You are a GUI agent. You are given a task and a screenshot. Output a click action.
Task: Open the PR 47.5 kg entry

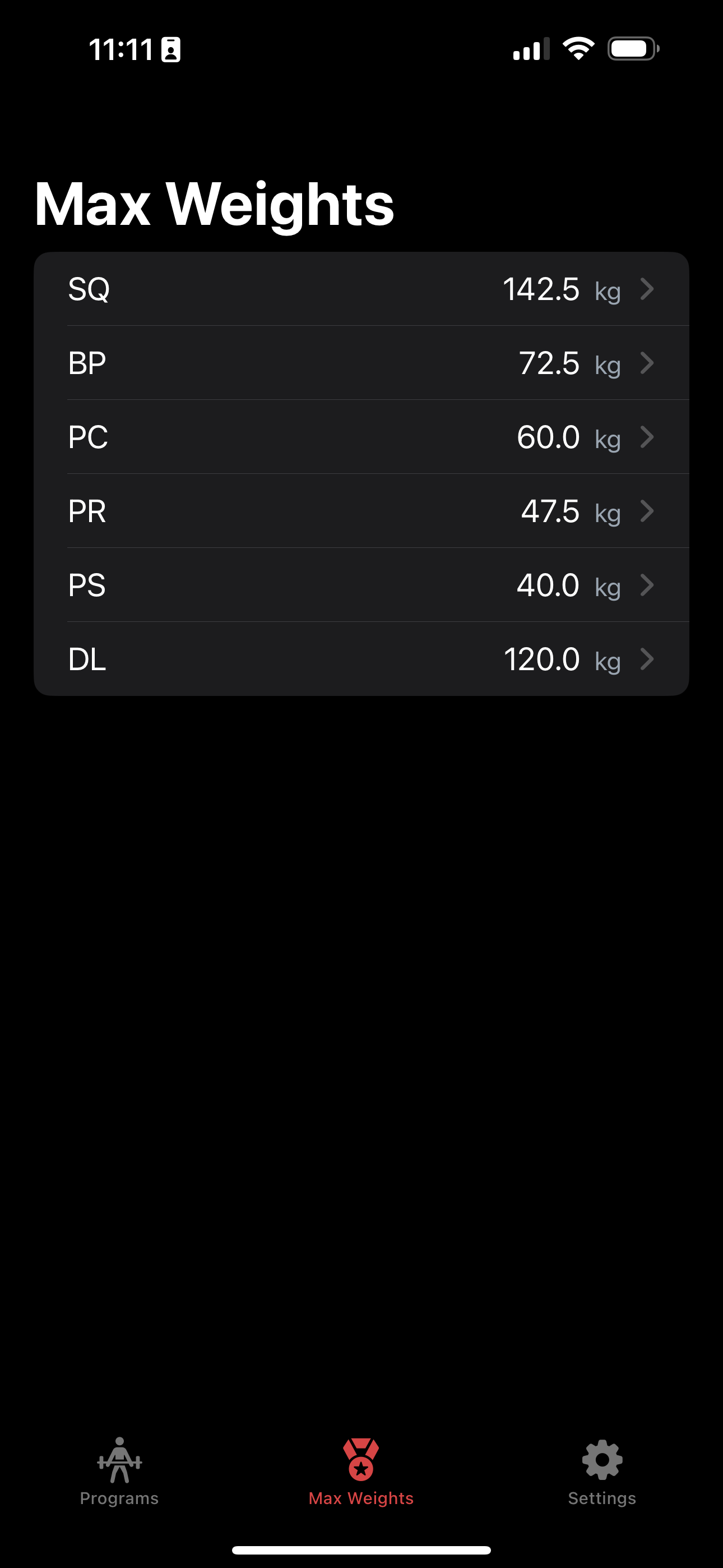click(361, 511)
